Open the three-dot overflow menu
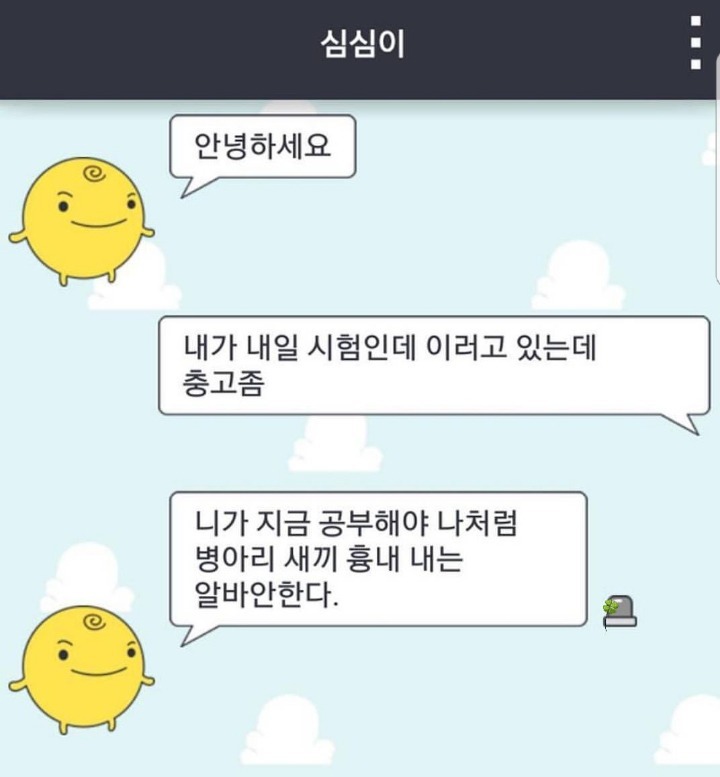The image size is (720, 777). (696, 43)
